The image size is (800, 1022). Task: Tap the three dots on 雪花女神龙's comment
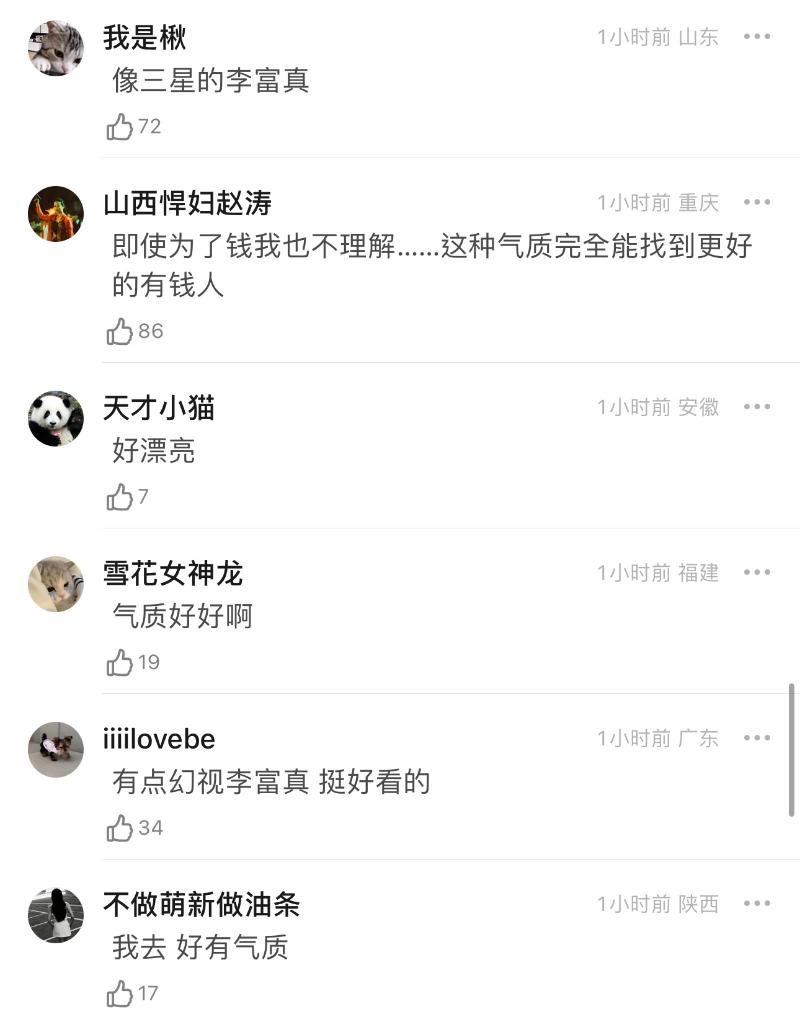[757, 572]
